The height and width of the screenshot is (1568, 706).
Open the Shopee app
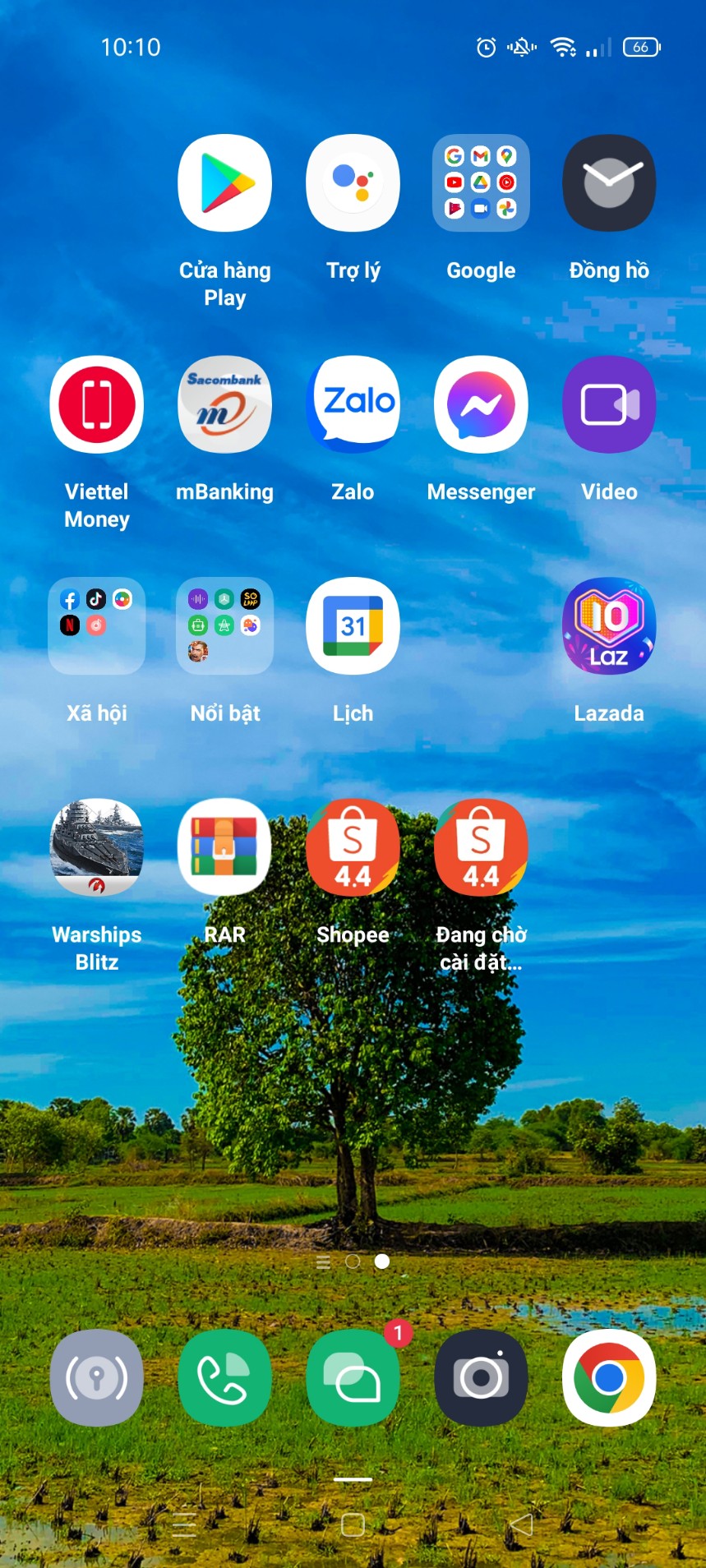tap(353, 847)
